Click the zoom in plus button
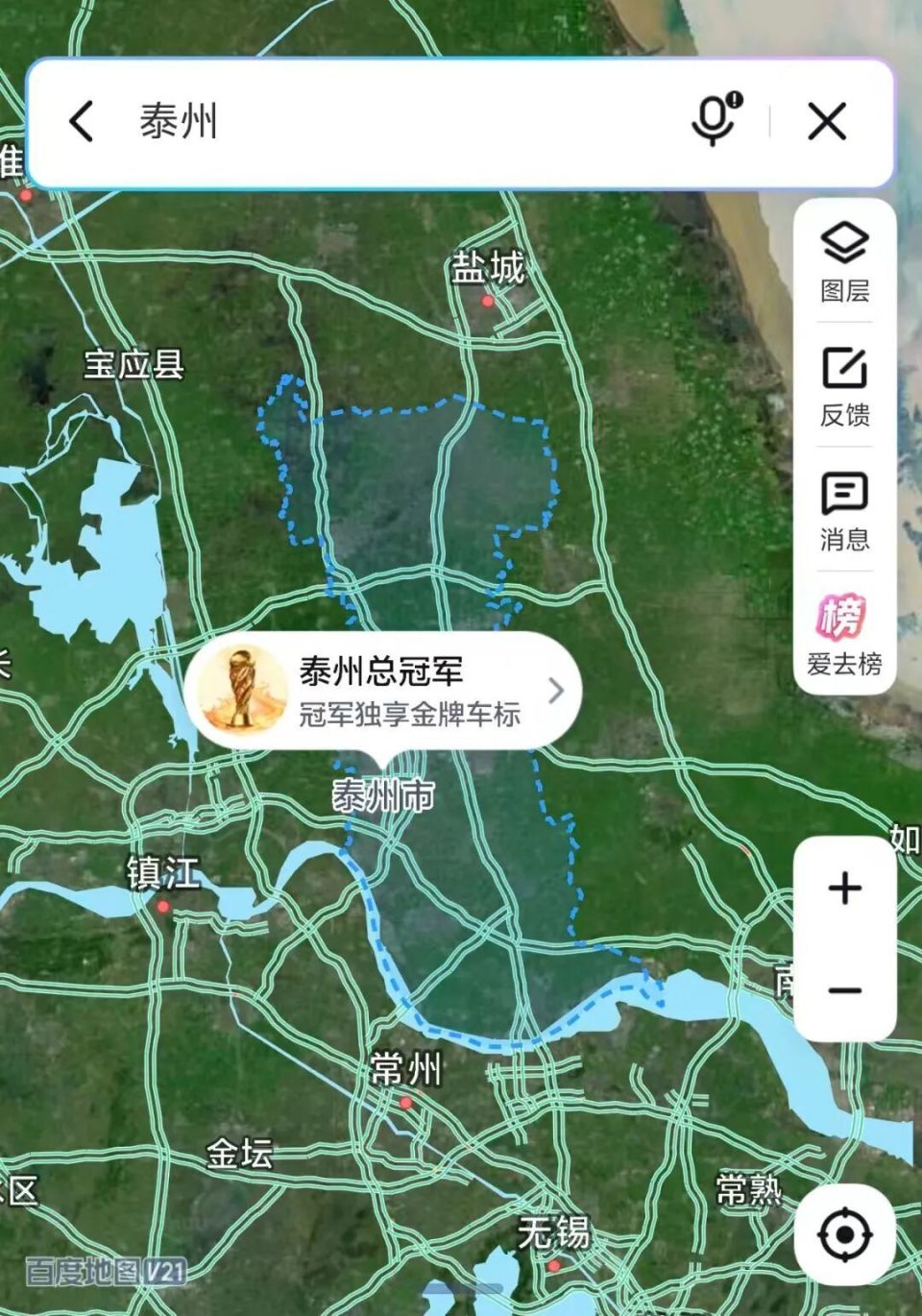 pyautogui.click(x=844, y=889)
